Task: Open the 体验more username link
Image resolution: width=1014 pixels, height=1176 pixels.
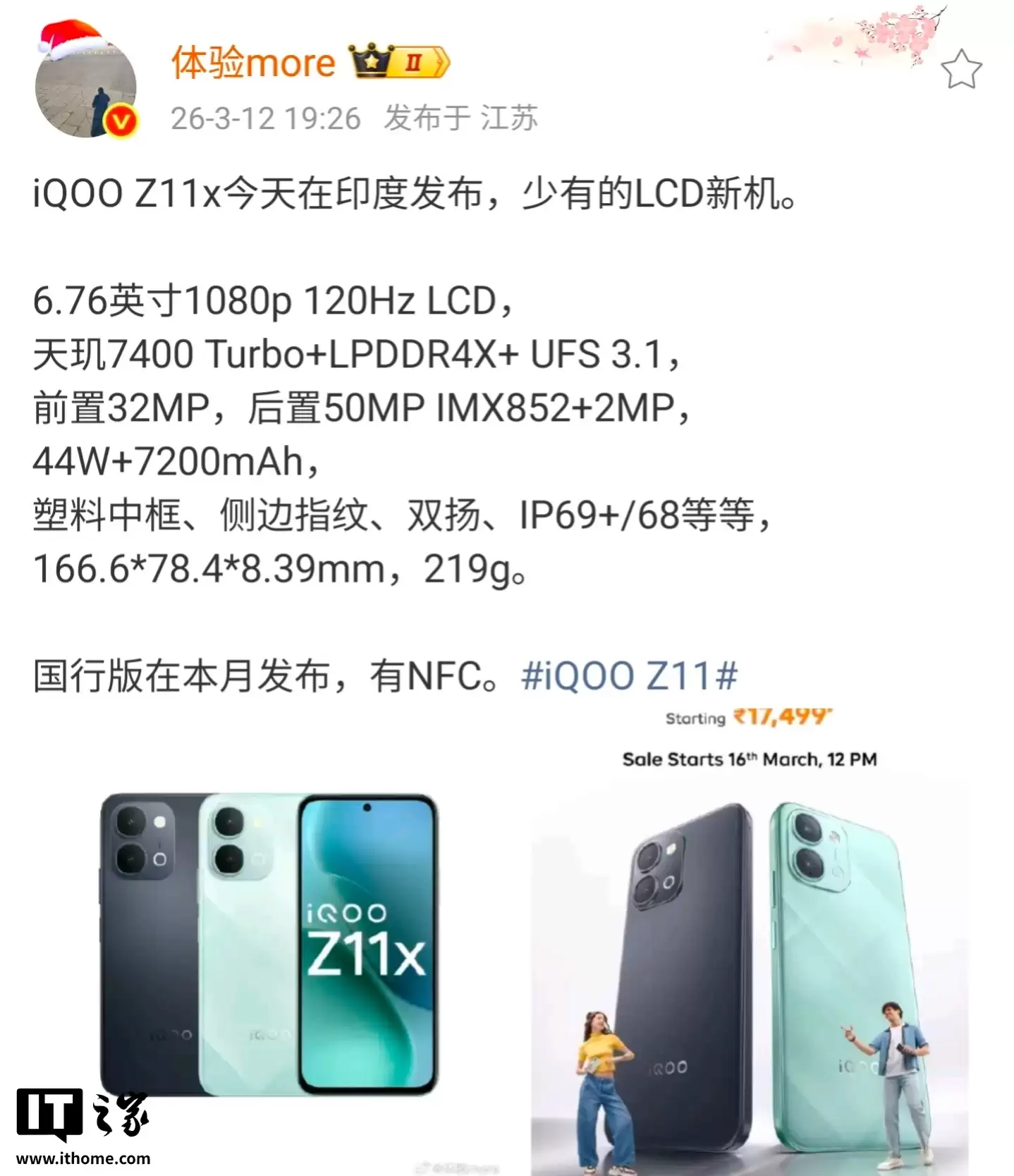Action: [253, 63]
